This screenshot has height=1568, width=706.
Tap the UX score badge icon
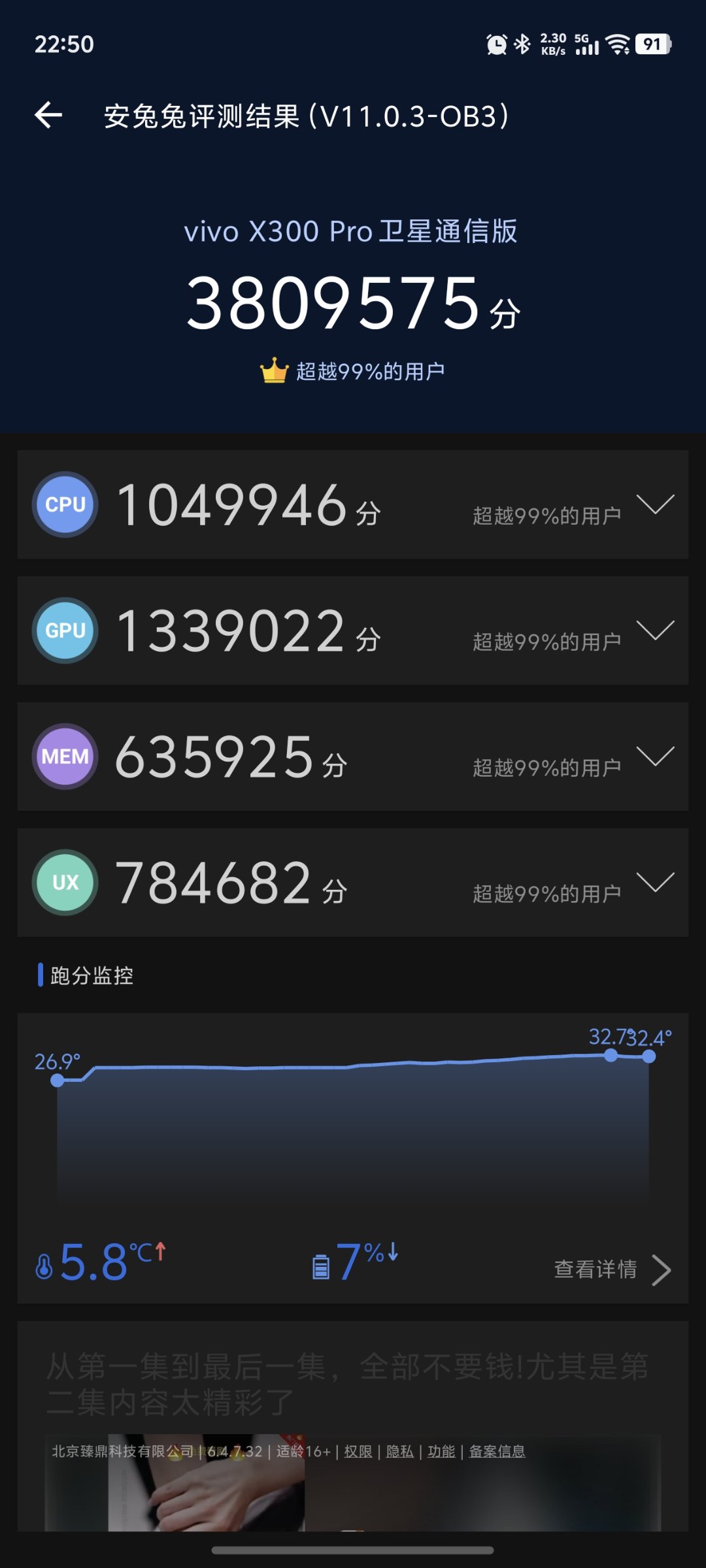pyautogui.click(x=64, y=883)
